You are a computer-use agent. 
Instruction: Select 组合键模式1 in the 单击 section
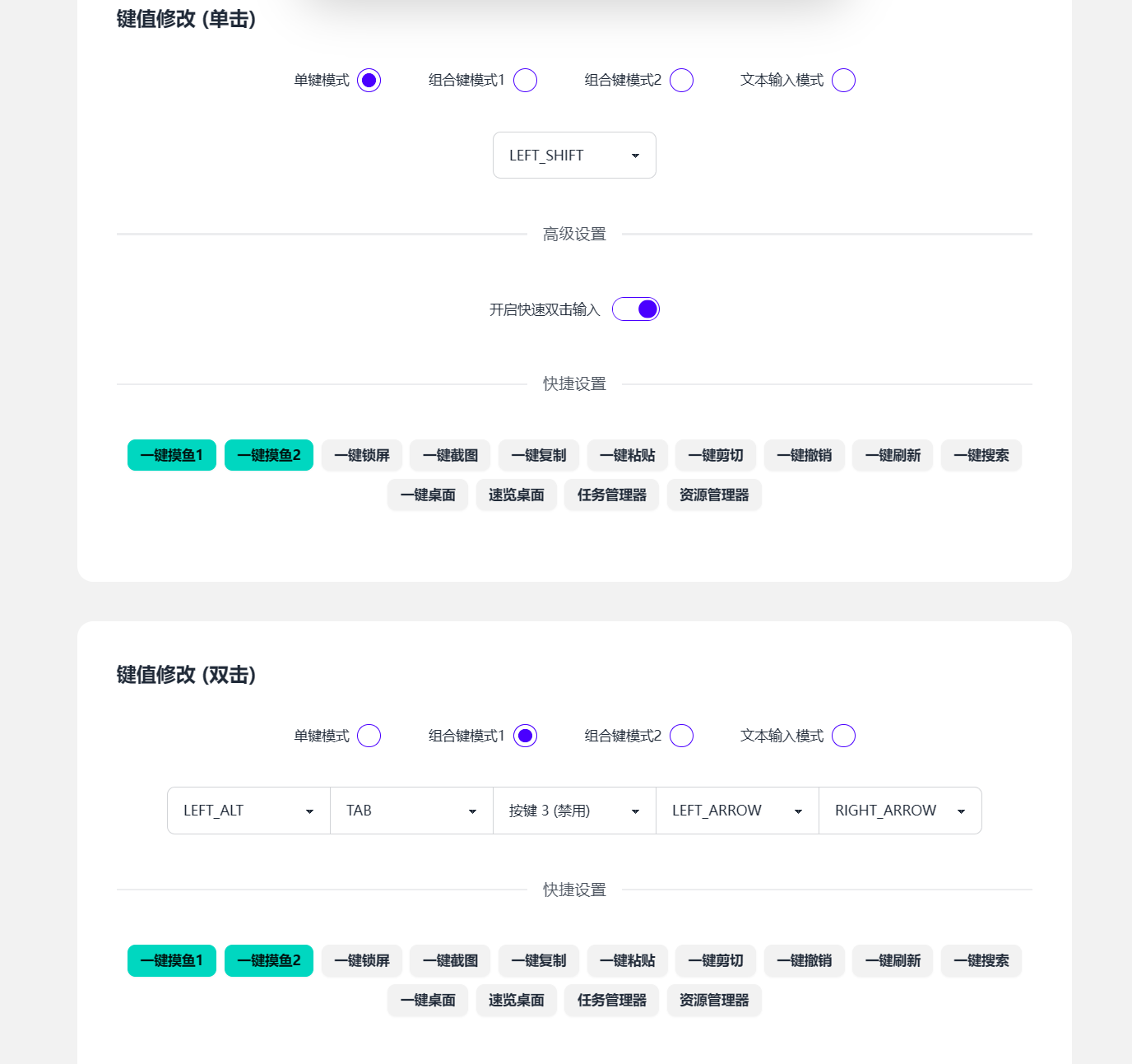[x=525, y=80]
